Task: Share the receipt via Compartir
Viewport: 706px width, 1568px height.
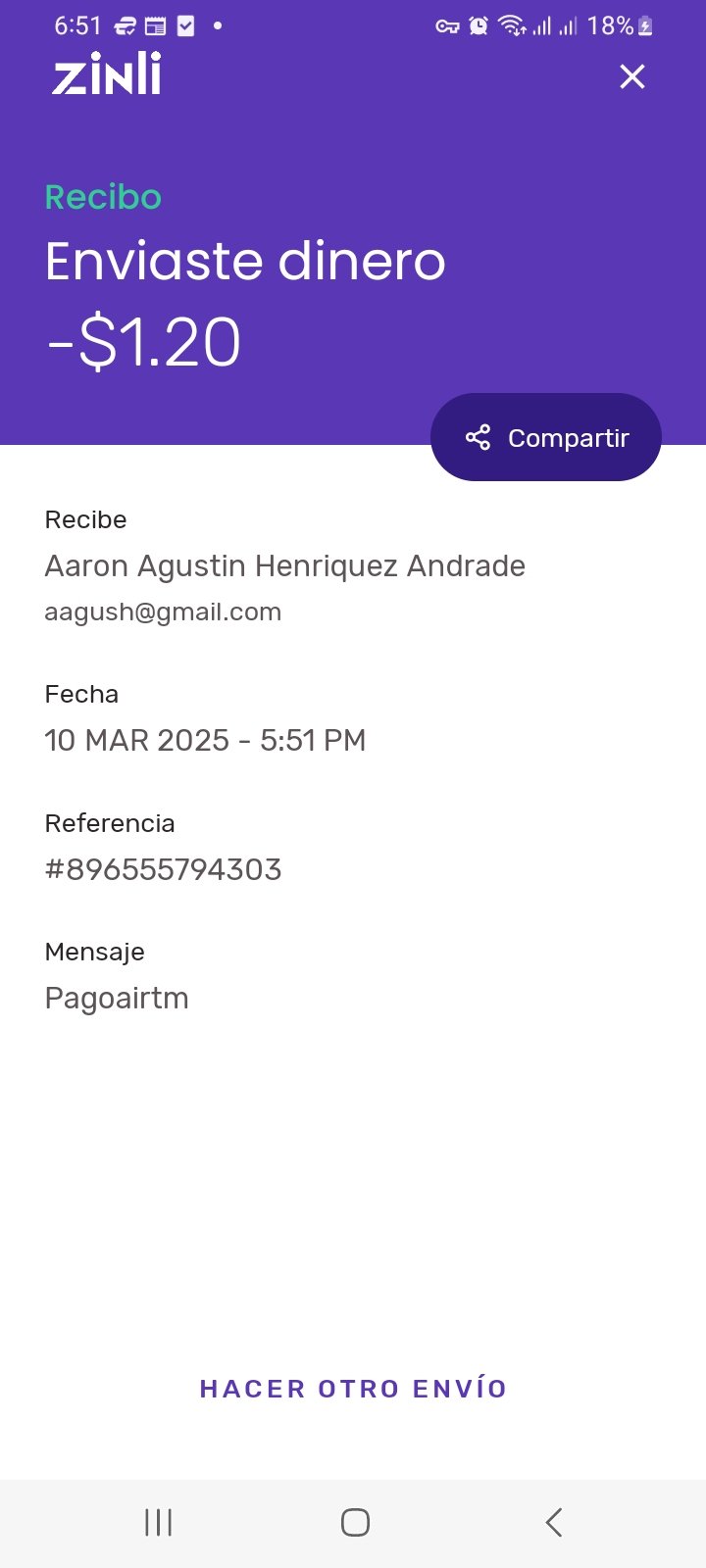Action: (546, 437)
